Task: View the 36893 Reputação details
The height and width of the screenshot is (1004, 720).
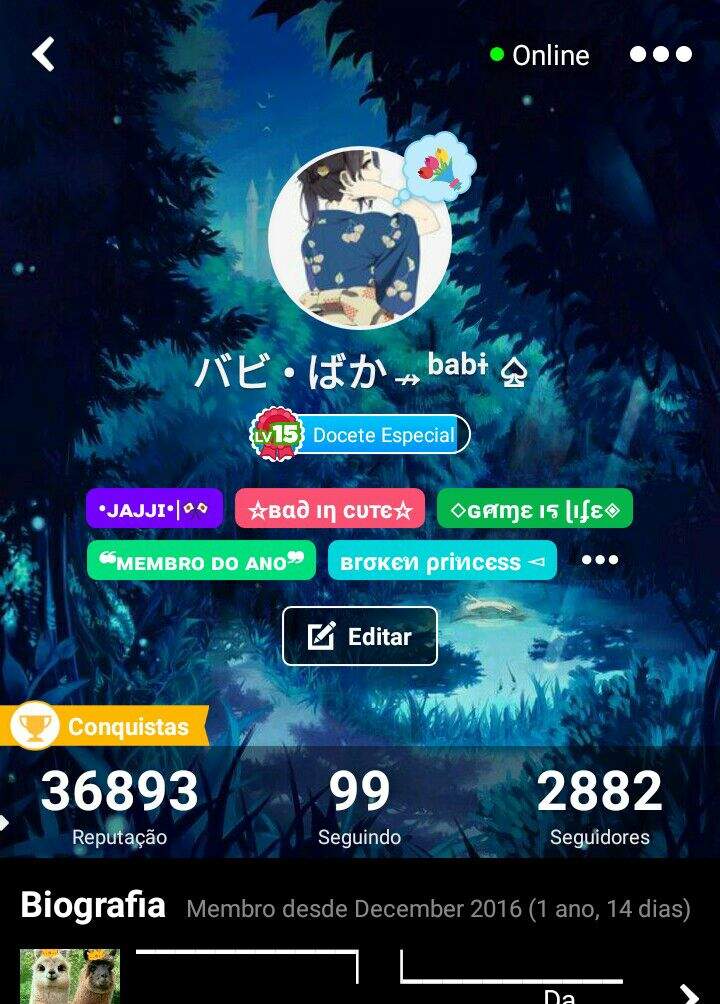Action: 119,806
